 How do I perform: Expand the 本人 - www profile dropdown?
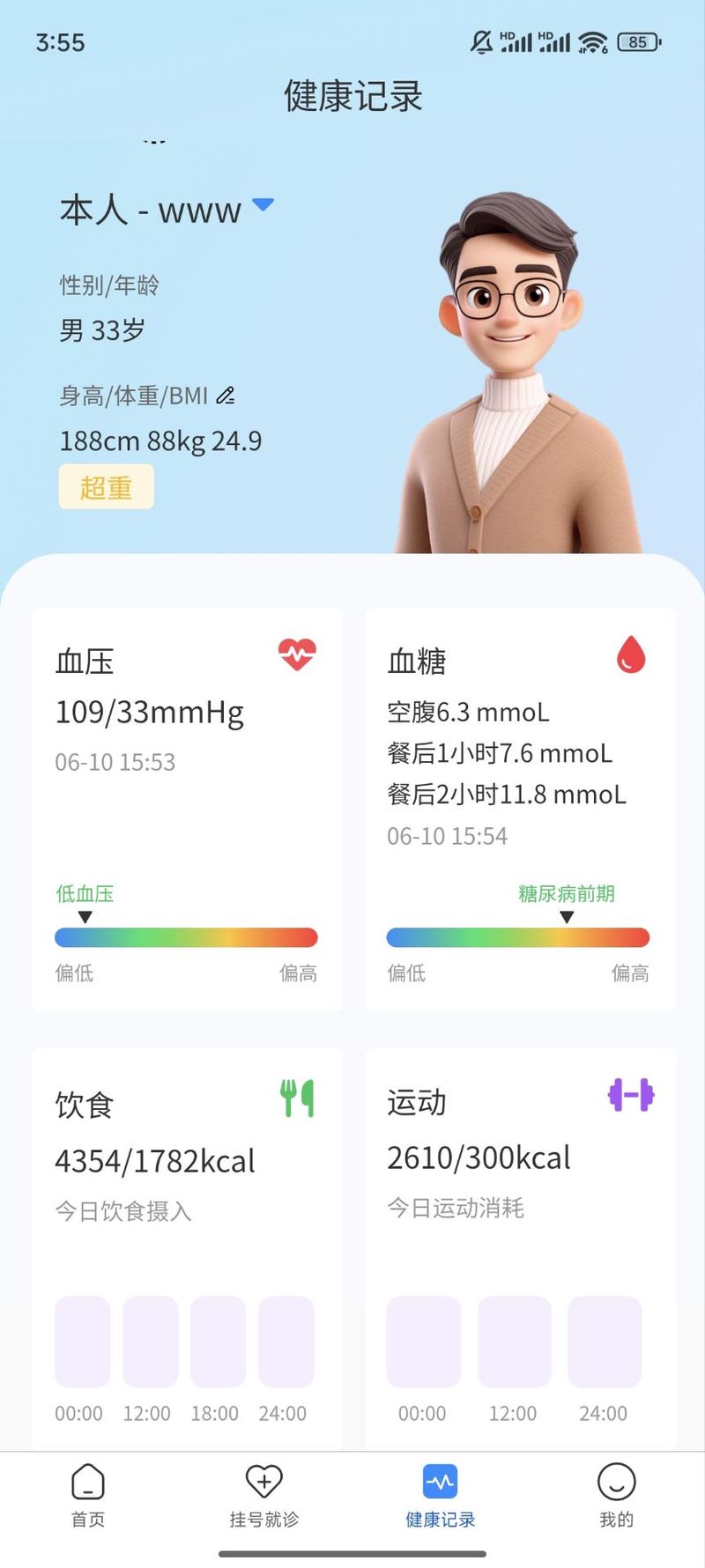tap(263, 205)
